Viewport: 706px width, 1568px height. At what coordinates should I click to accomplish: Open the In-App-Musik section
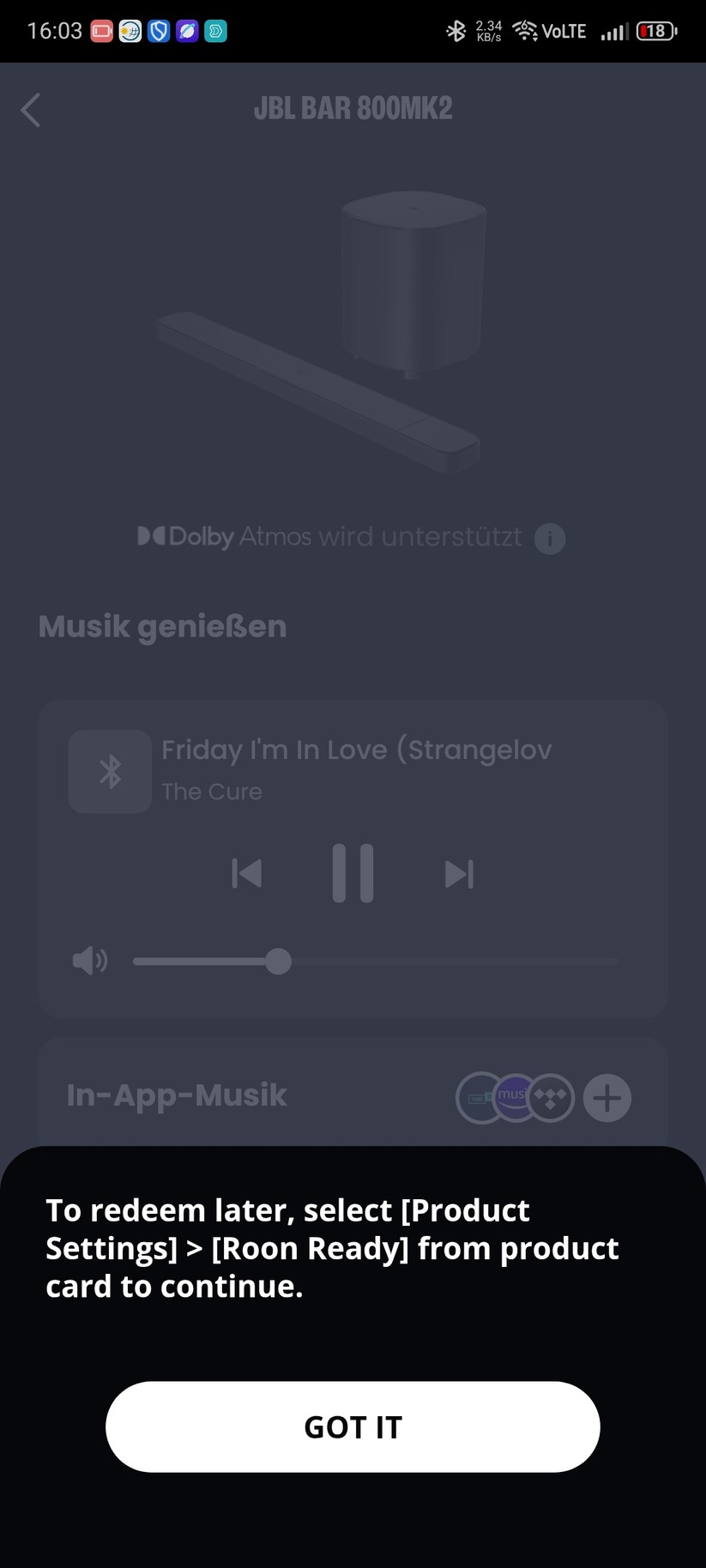click(176, 1095)
